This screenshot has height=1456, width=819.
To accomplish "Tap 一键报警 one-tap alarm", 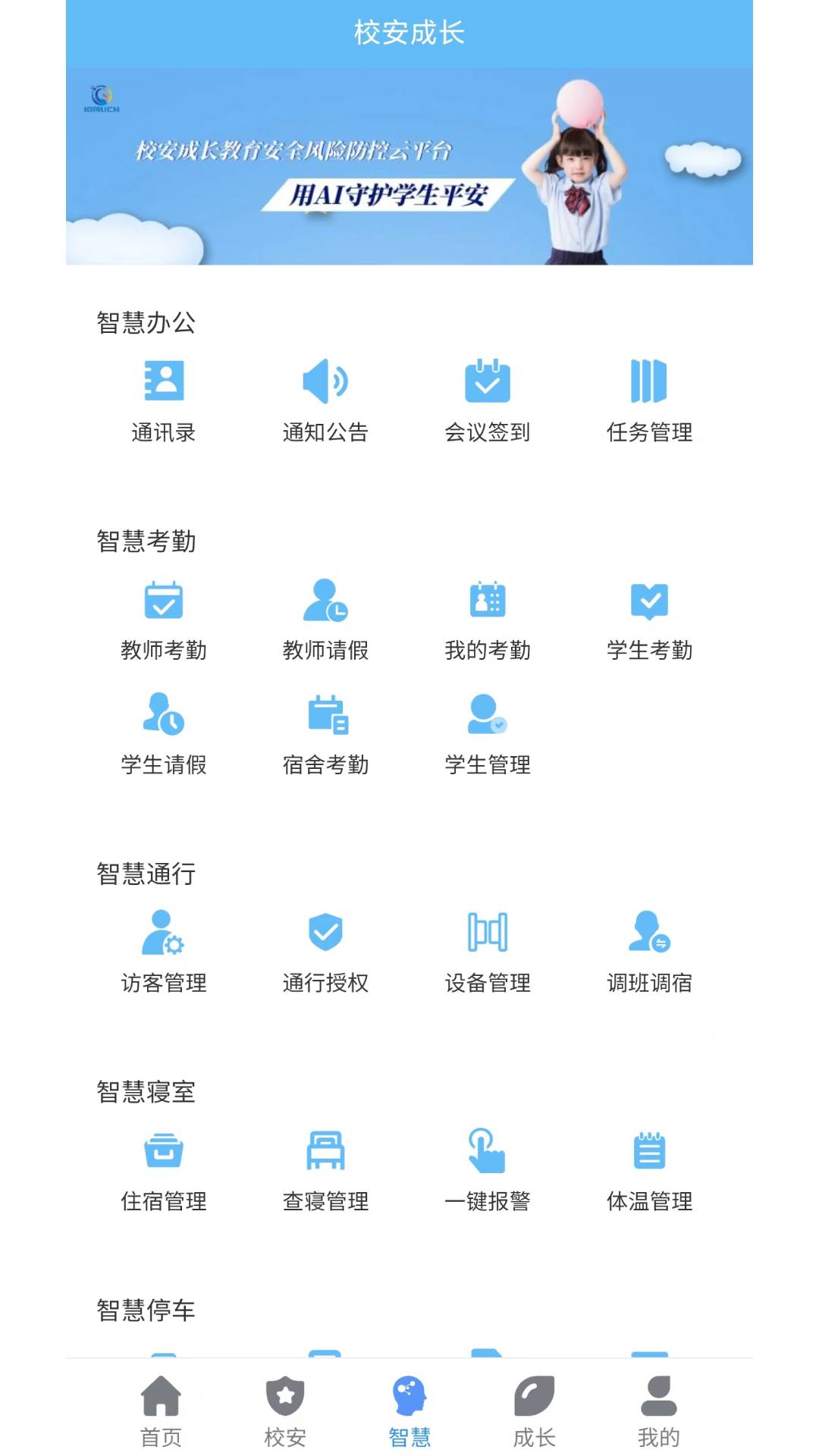I will click(488, 1169).
